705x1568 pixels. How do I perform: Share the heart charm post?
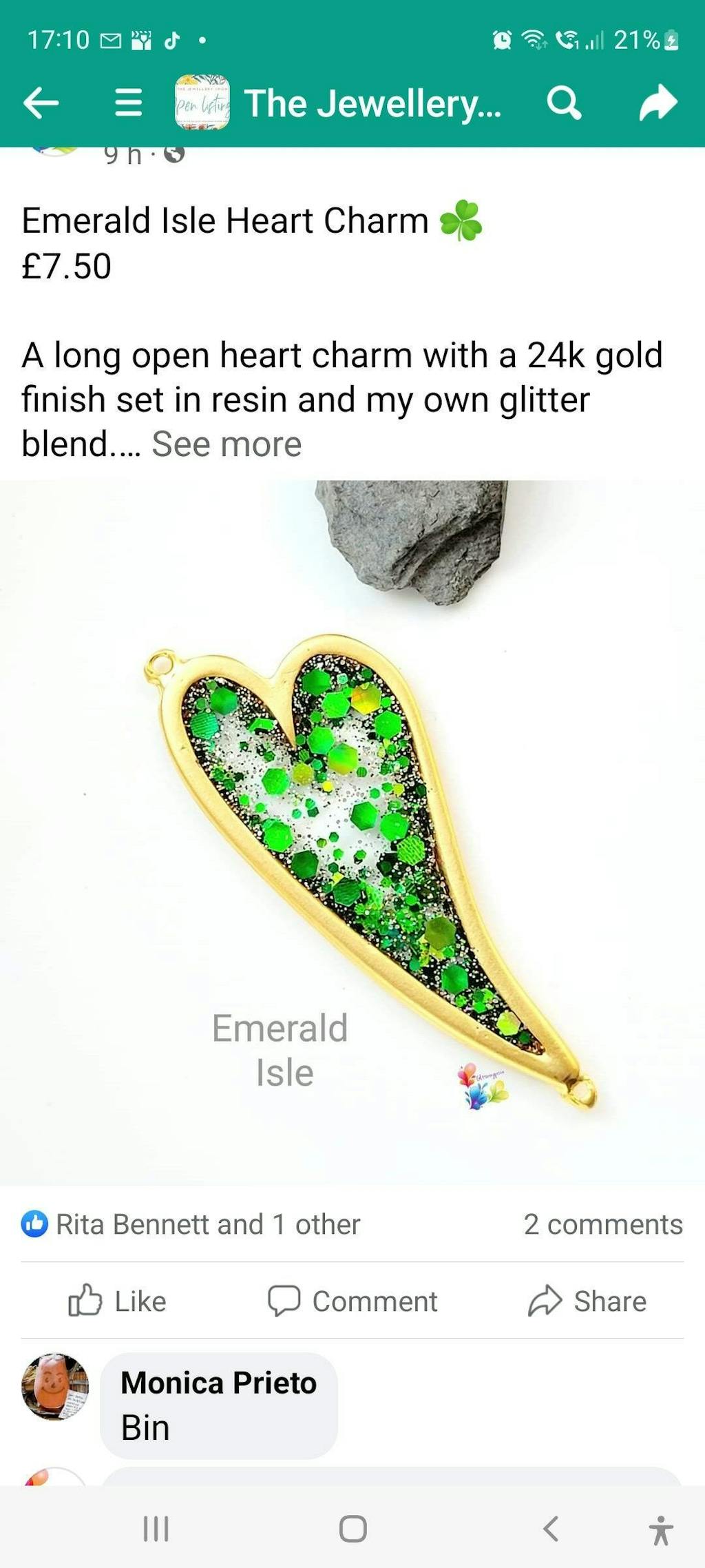(x=587, y=1301)
